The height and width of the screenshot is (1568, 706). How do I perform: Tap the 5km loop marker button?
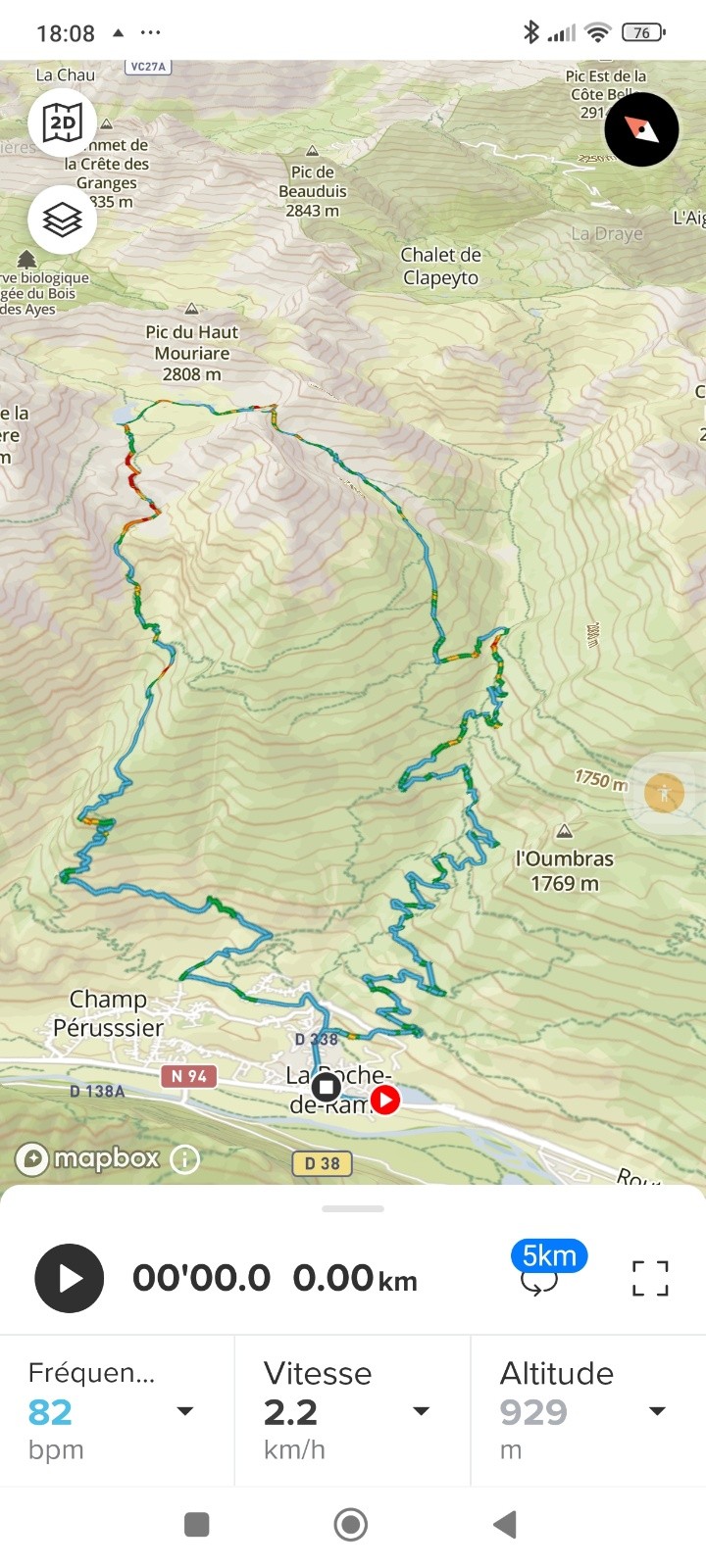click(x=548, y=1268)
